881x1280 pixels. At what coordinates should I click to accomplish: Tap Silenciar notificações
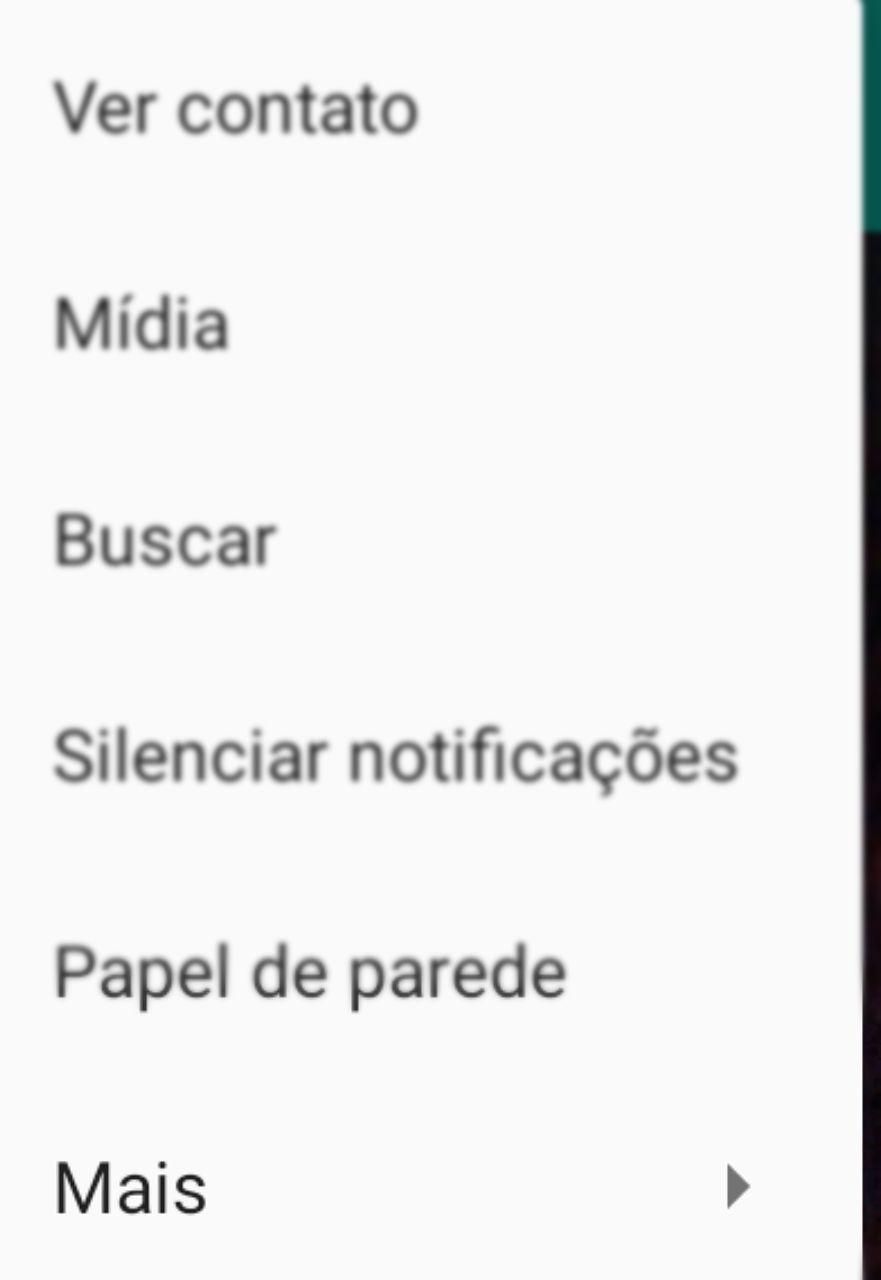point(395,757)
